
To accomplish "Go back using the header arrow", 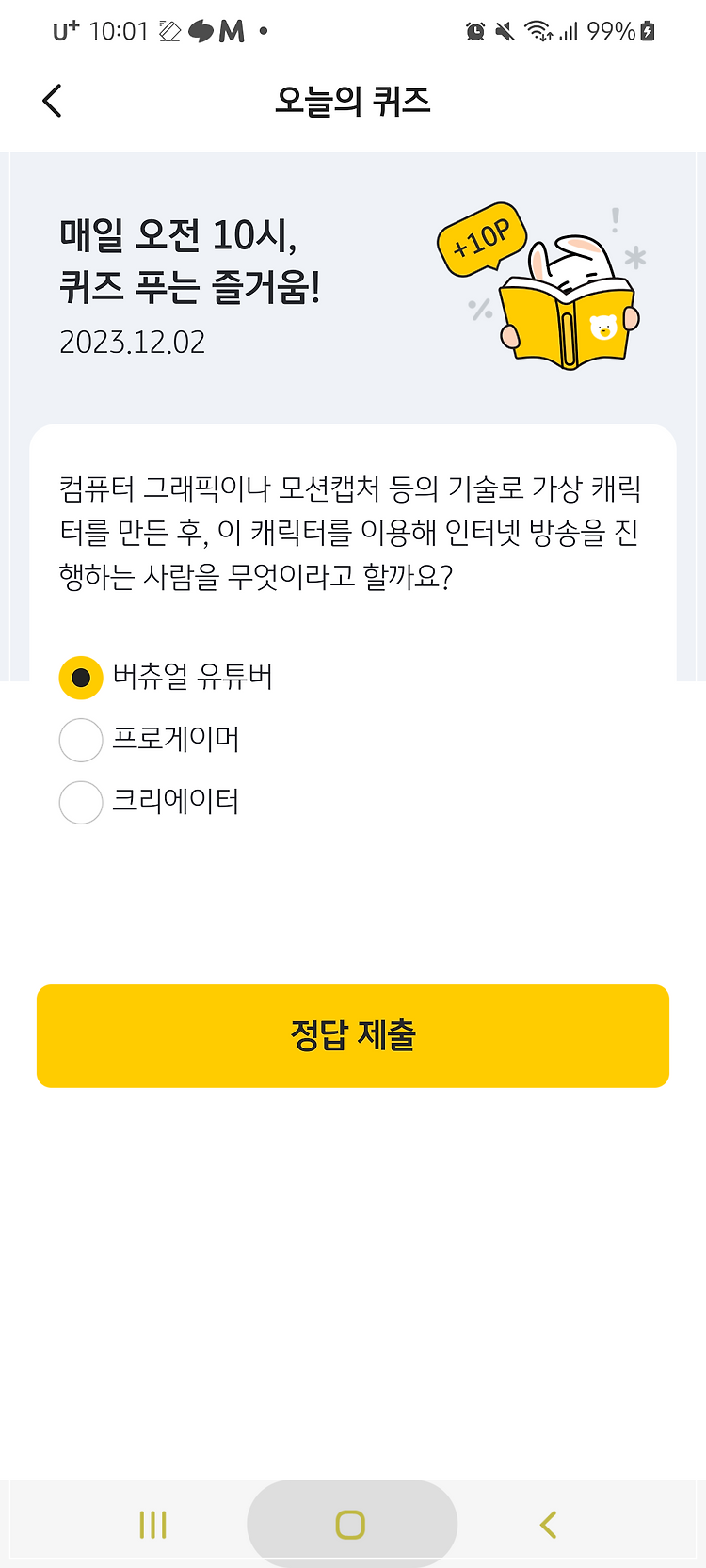I will [x=53, y=101].
